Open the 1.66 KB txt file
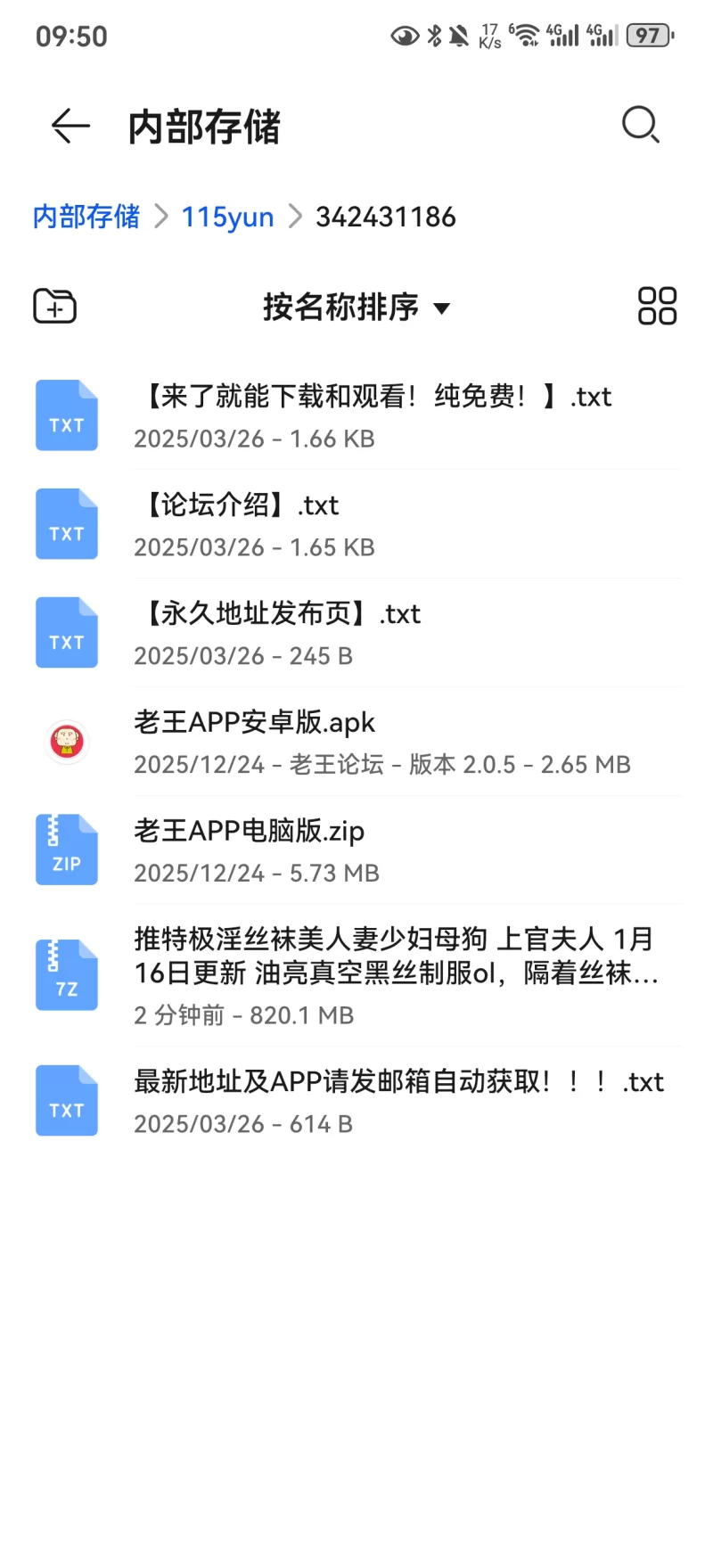Screen dimensions: 713x1568 356,415
